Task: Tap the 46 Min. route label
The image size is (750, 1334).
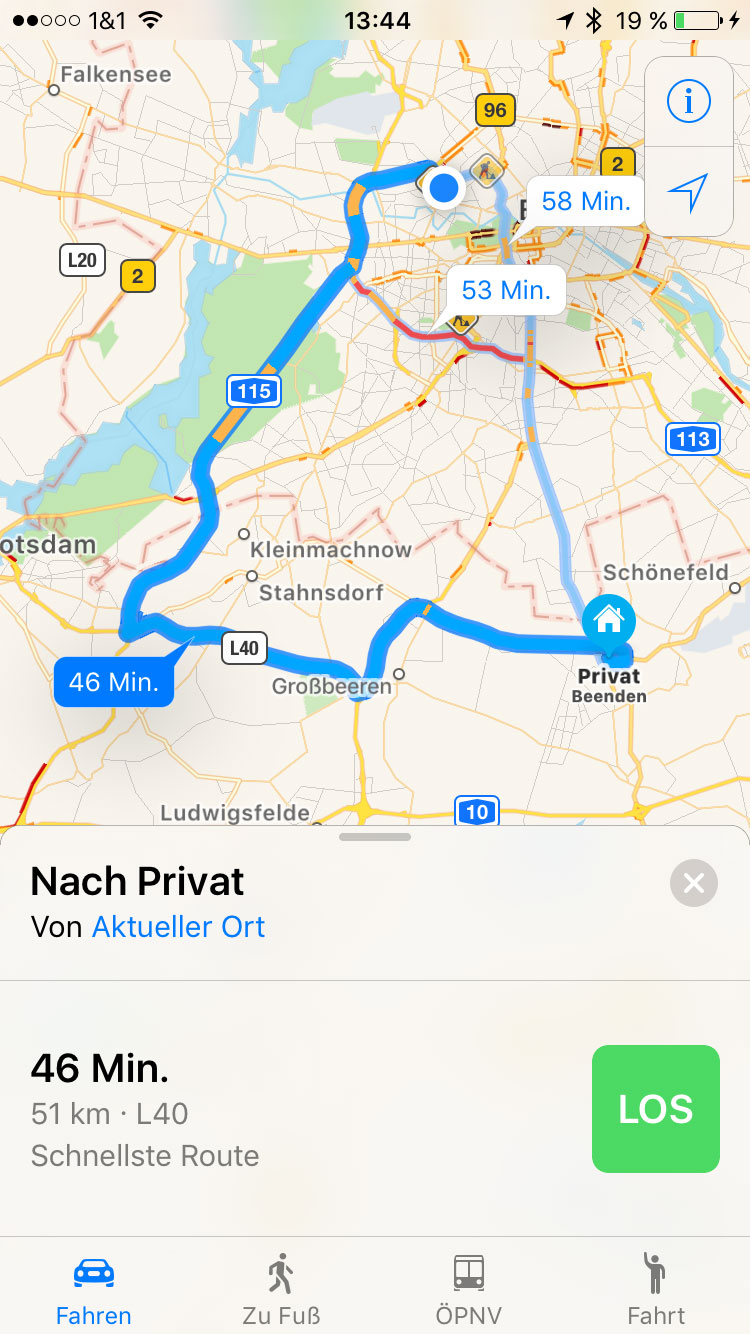Action: pyautogui.click(x=114, y=682)
